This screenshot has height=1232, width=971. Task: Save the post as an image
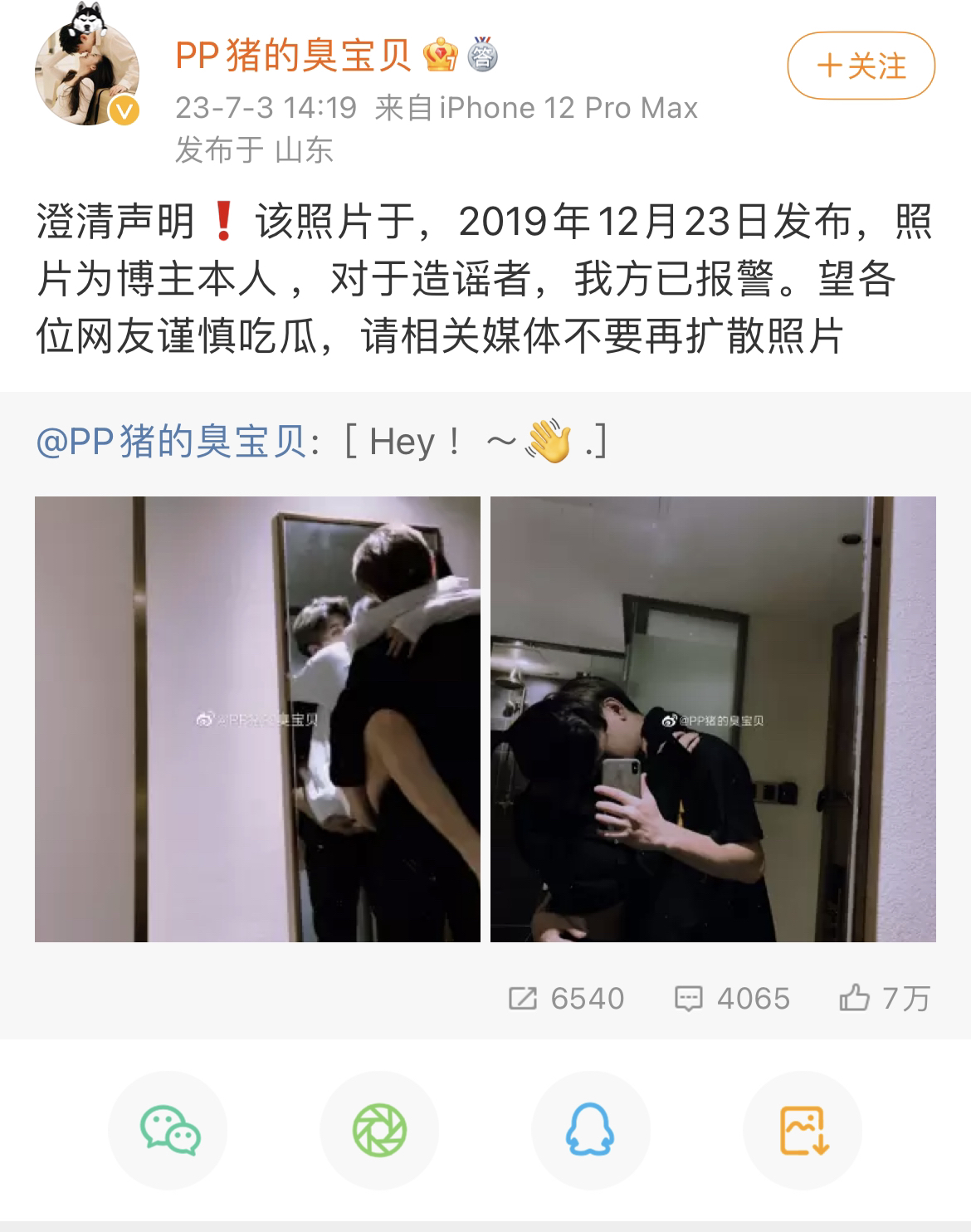pos(803,1131)
